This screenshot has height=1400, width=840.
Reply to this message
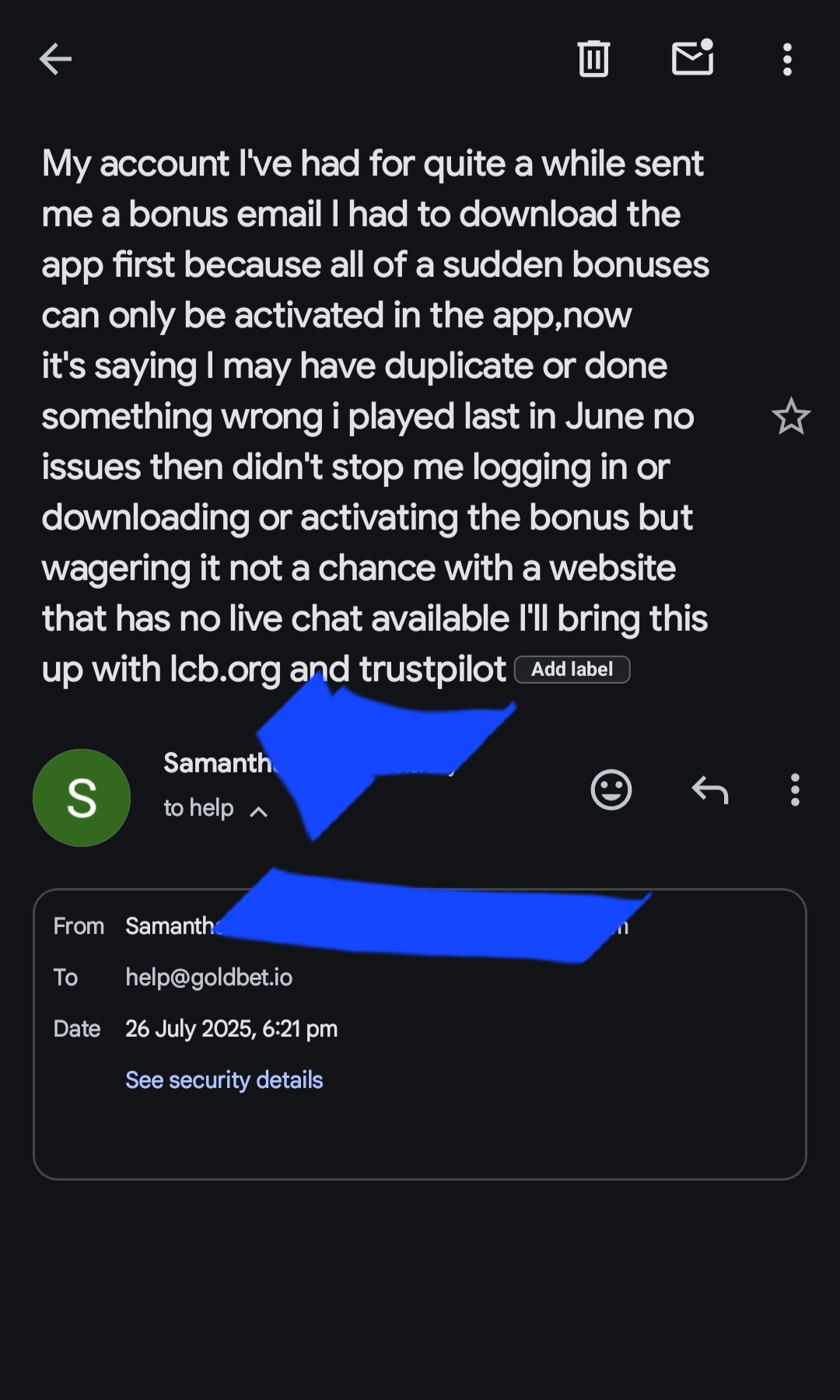pyautogui.click(x=709, y=790)
